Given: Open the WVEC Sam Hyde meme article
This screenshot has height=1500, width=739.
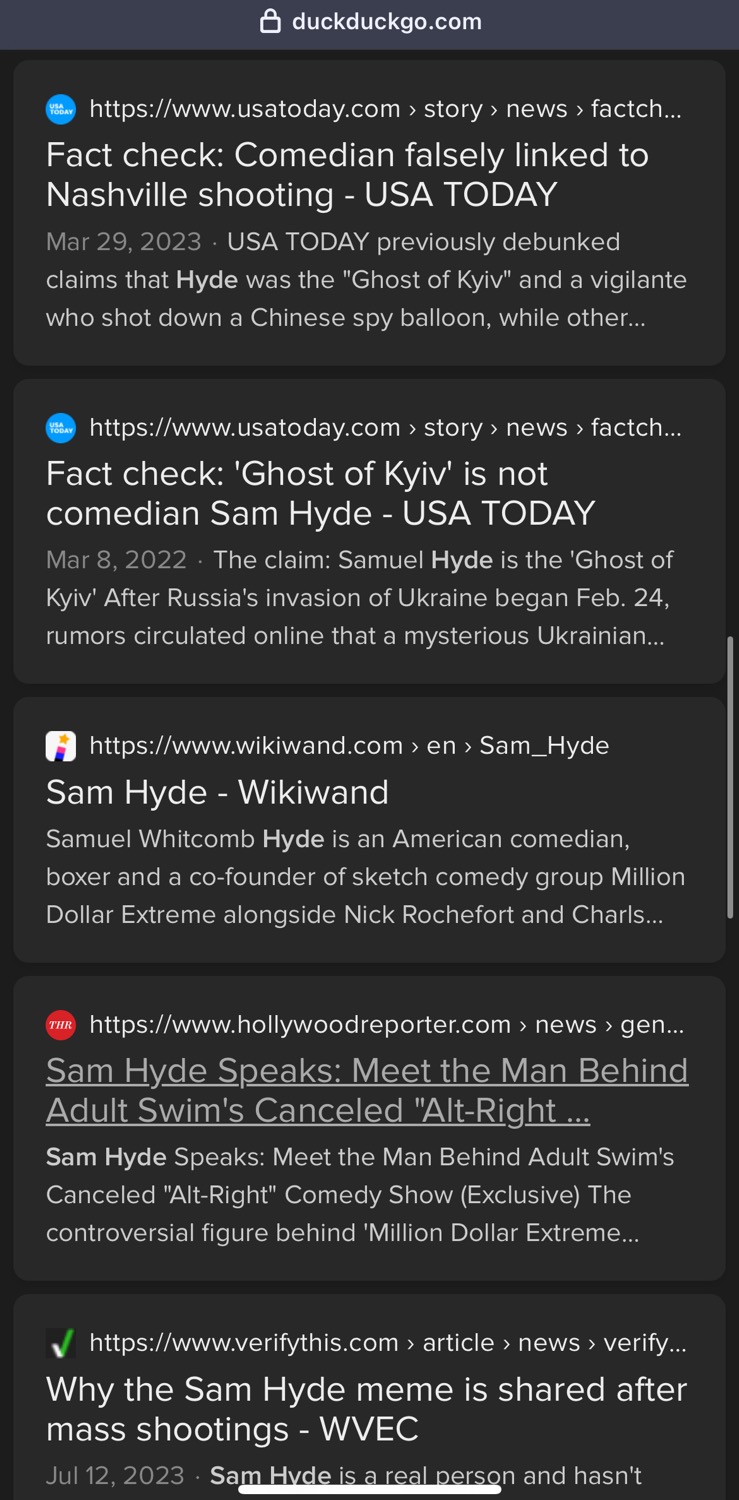Looking at the screenshot, I should [x=366, y=1409].
